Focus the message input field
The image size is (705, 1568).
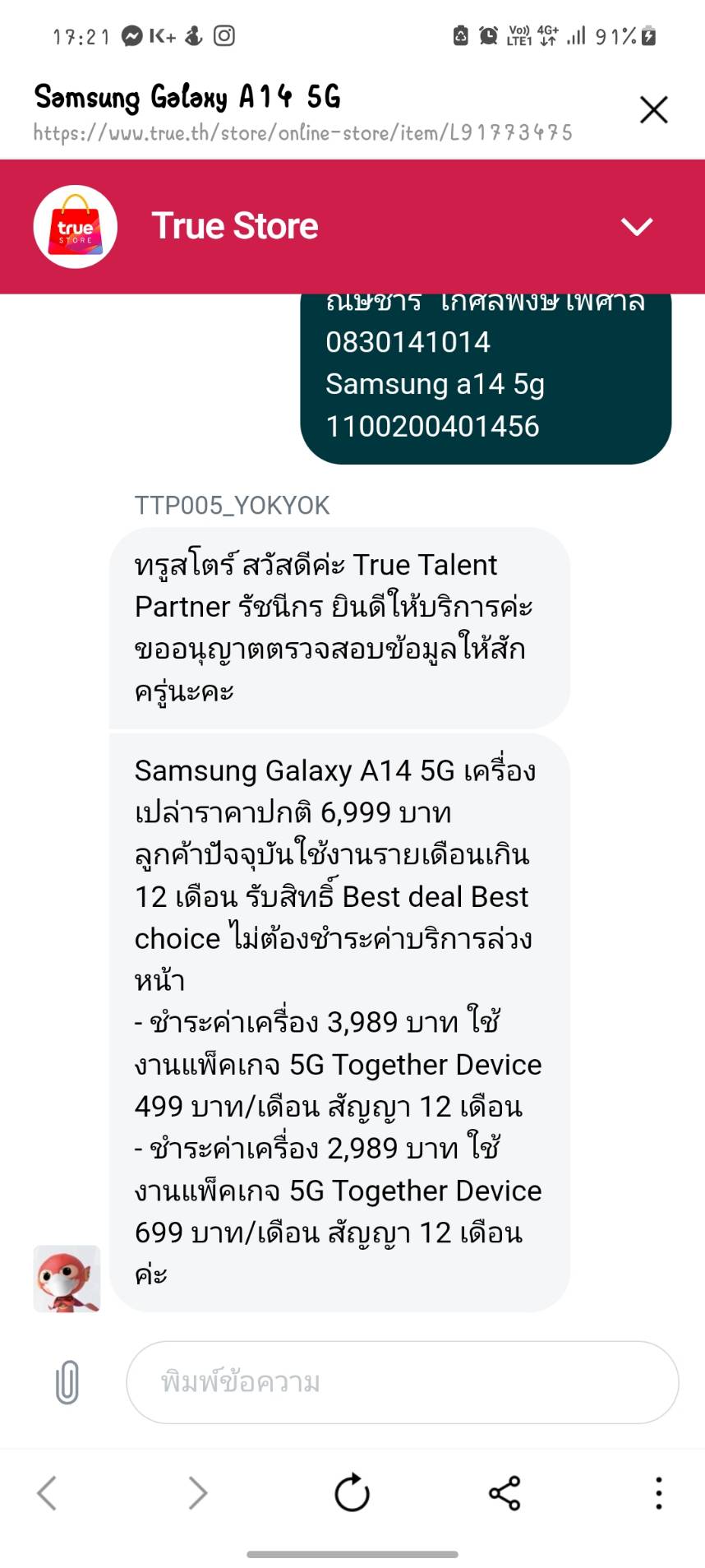403,1382
